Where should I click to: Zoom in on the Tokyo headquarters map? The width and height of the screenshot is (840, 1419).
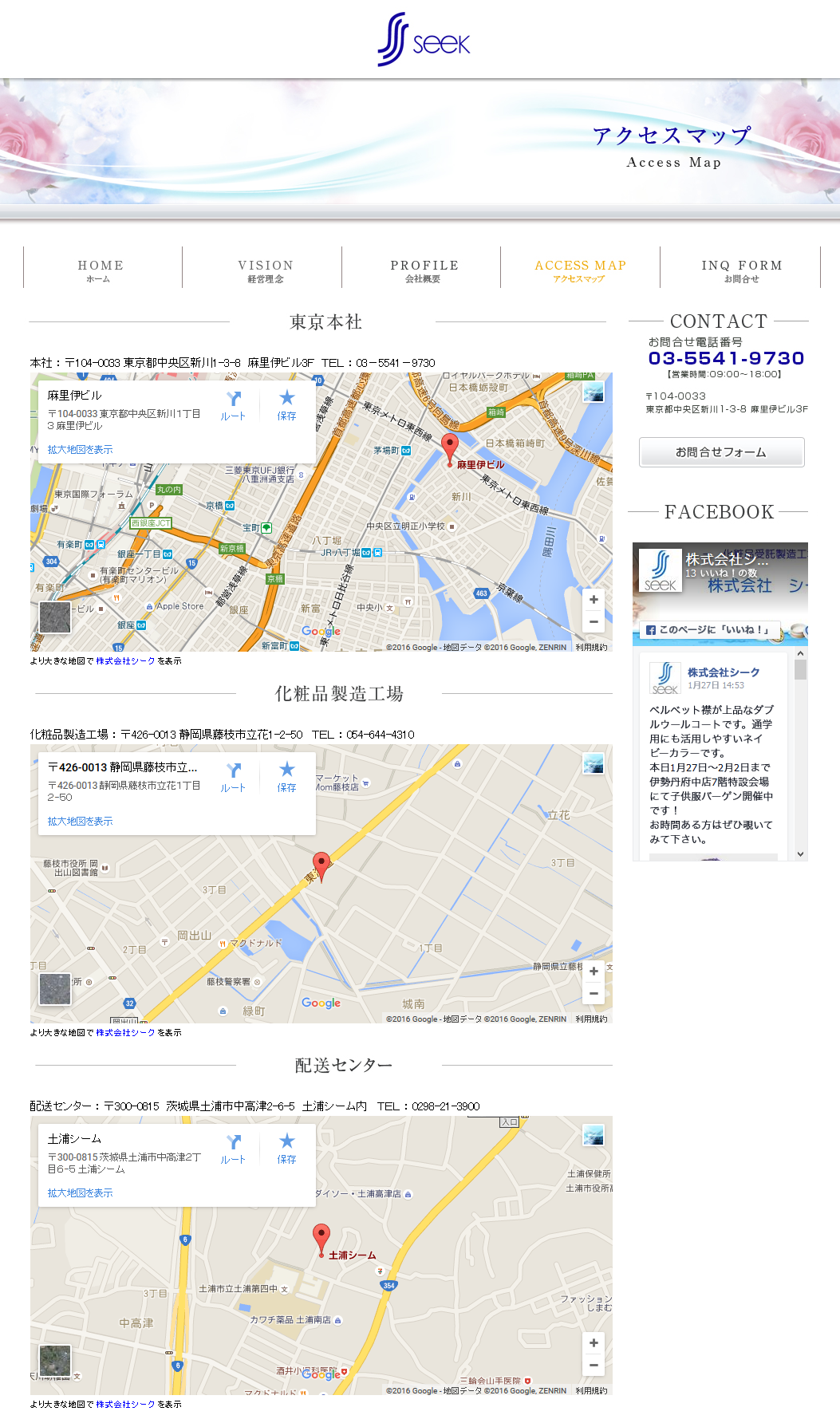(593, 600)
